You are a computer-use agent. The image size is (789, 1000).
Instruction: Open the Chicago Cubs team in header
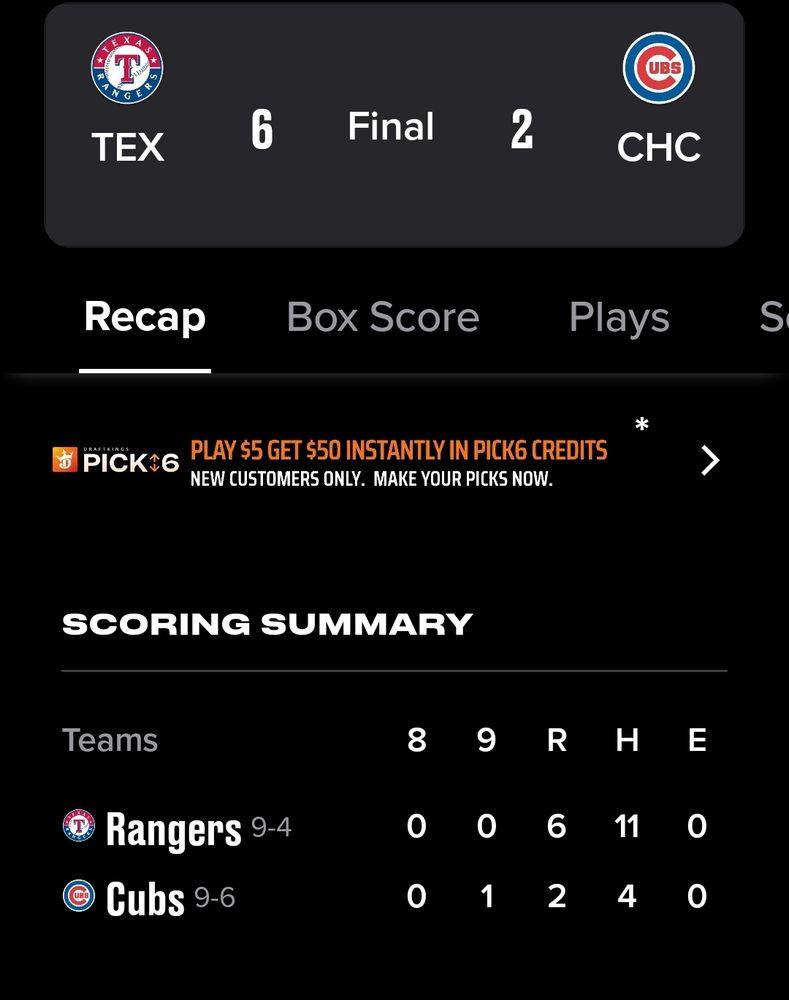click(x=658, y=100)
